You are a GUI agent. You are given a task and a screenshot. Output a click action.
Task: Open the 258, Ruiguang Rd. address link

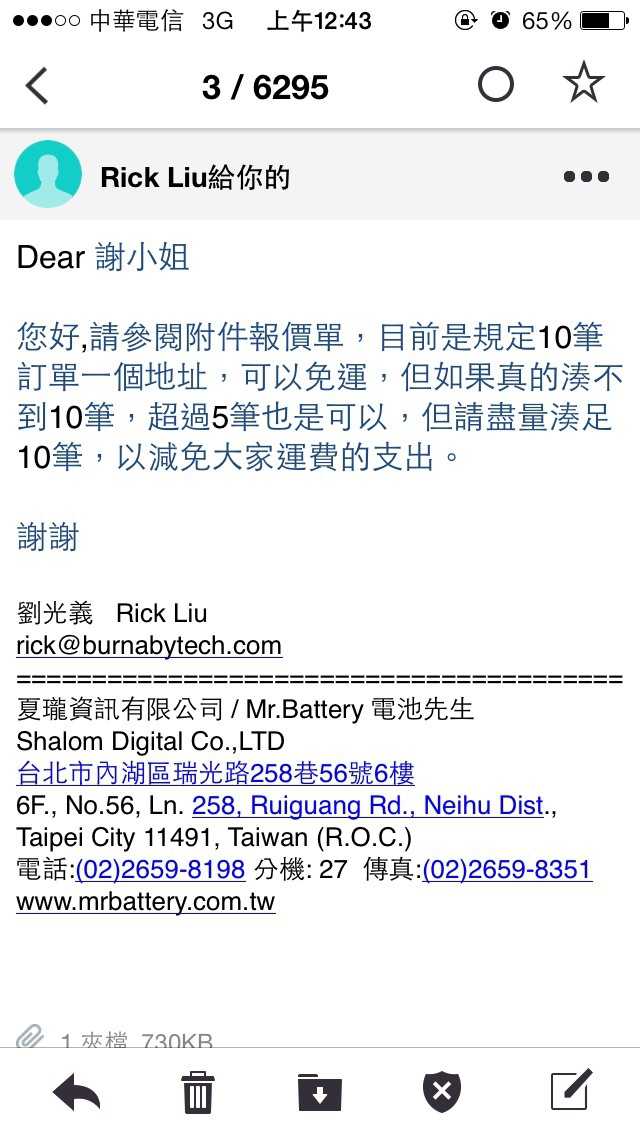tap(367, 805)
